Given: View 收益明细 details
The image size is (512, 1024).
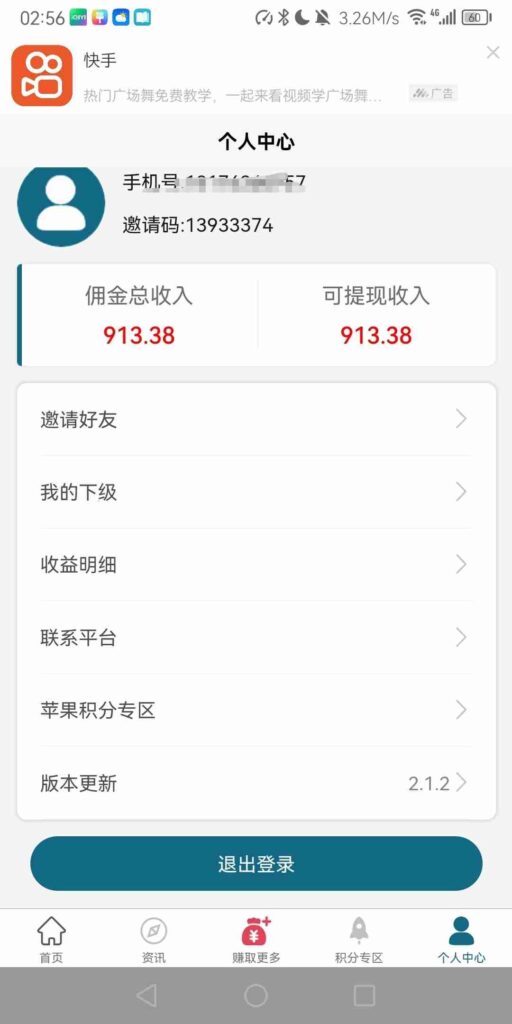Looking at the screenshot, I should pos(256,564).
